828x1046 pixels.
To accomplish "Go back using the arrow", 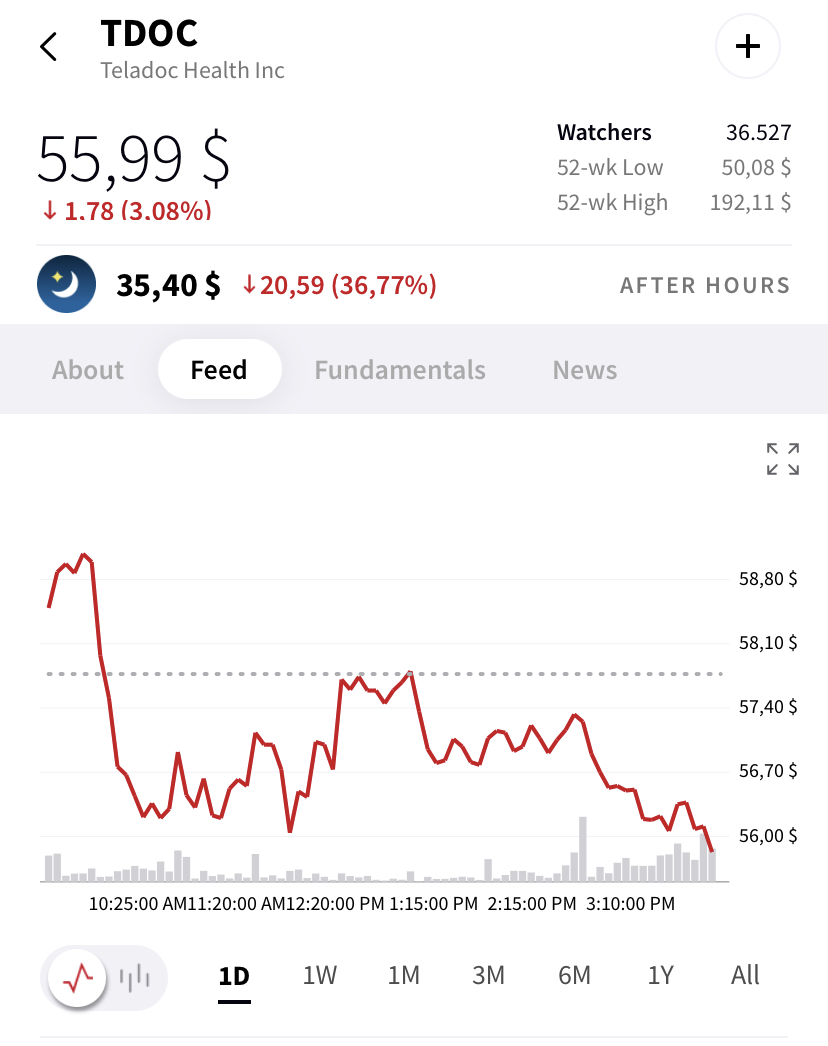I will coord(48,47).
